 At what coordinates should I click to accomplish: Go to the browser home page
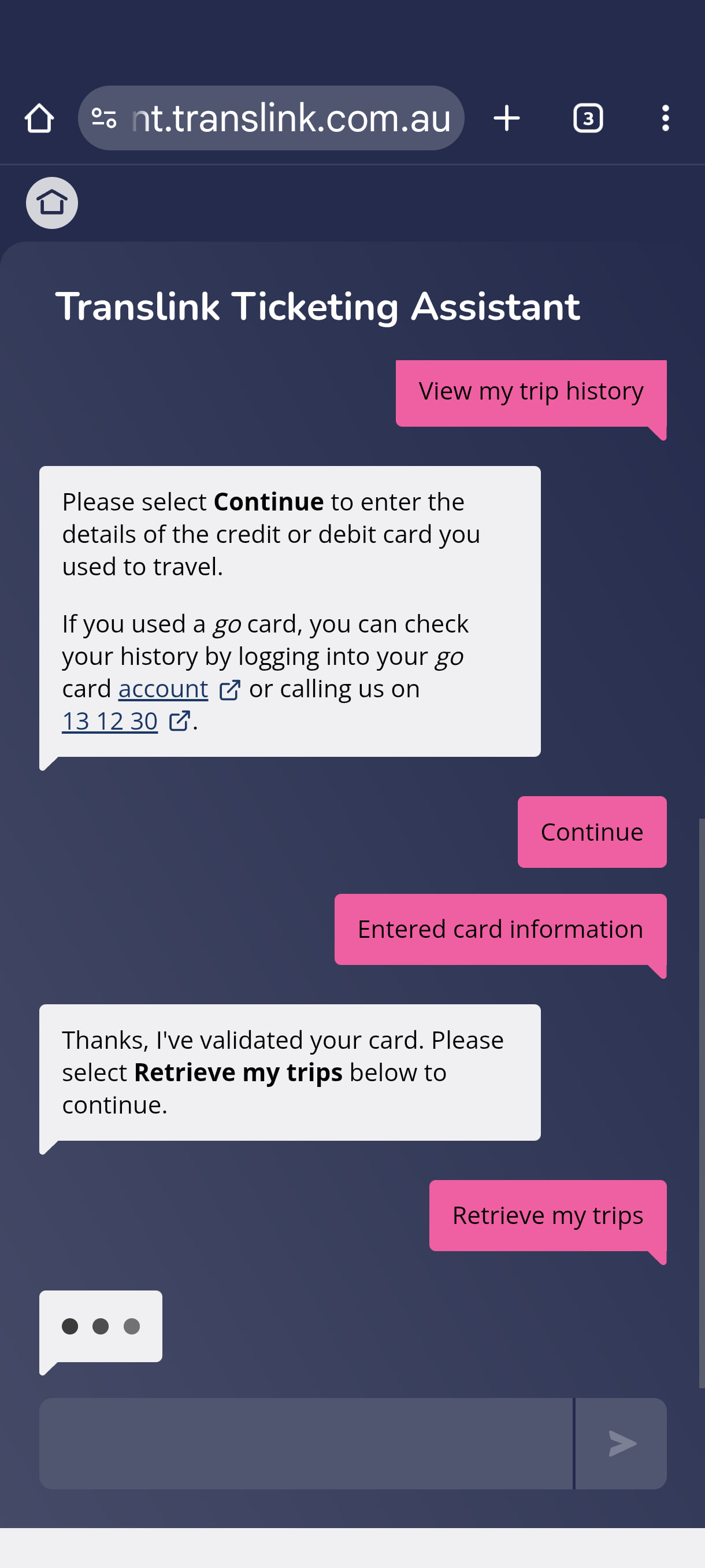pos(39,118)
